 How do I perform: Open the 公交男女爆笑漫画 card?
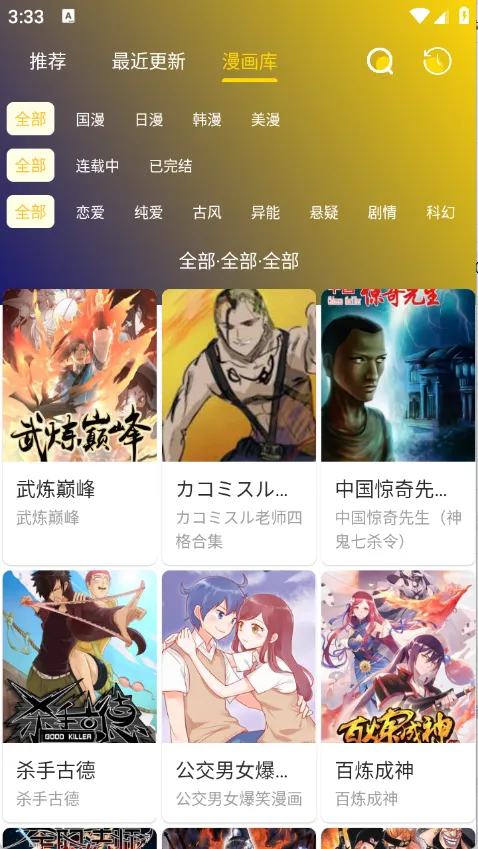pyautogui.click(x=239, y=696)
